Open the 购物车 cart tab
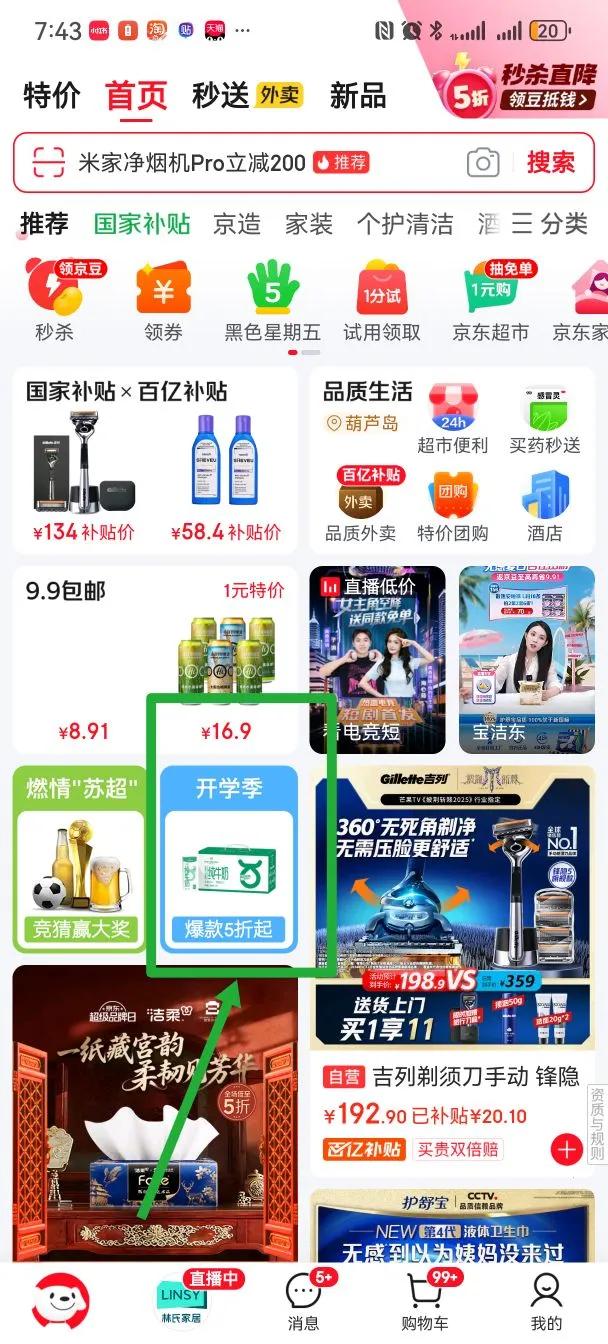608x1344 pixels. coord(425,1302)
